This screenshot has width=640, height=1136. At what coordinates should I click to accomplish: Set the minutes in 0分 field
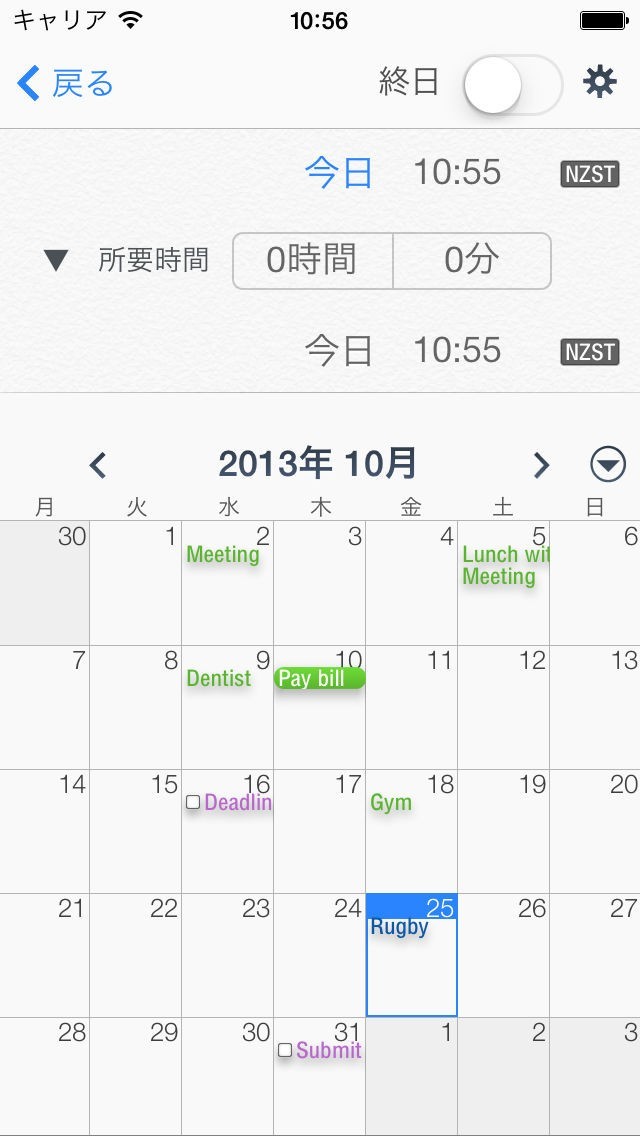(472, 261)
